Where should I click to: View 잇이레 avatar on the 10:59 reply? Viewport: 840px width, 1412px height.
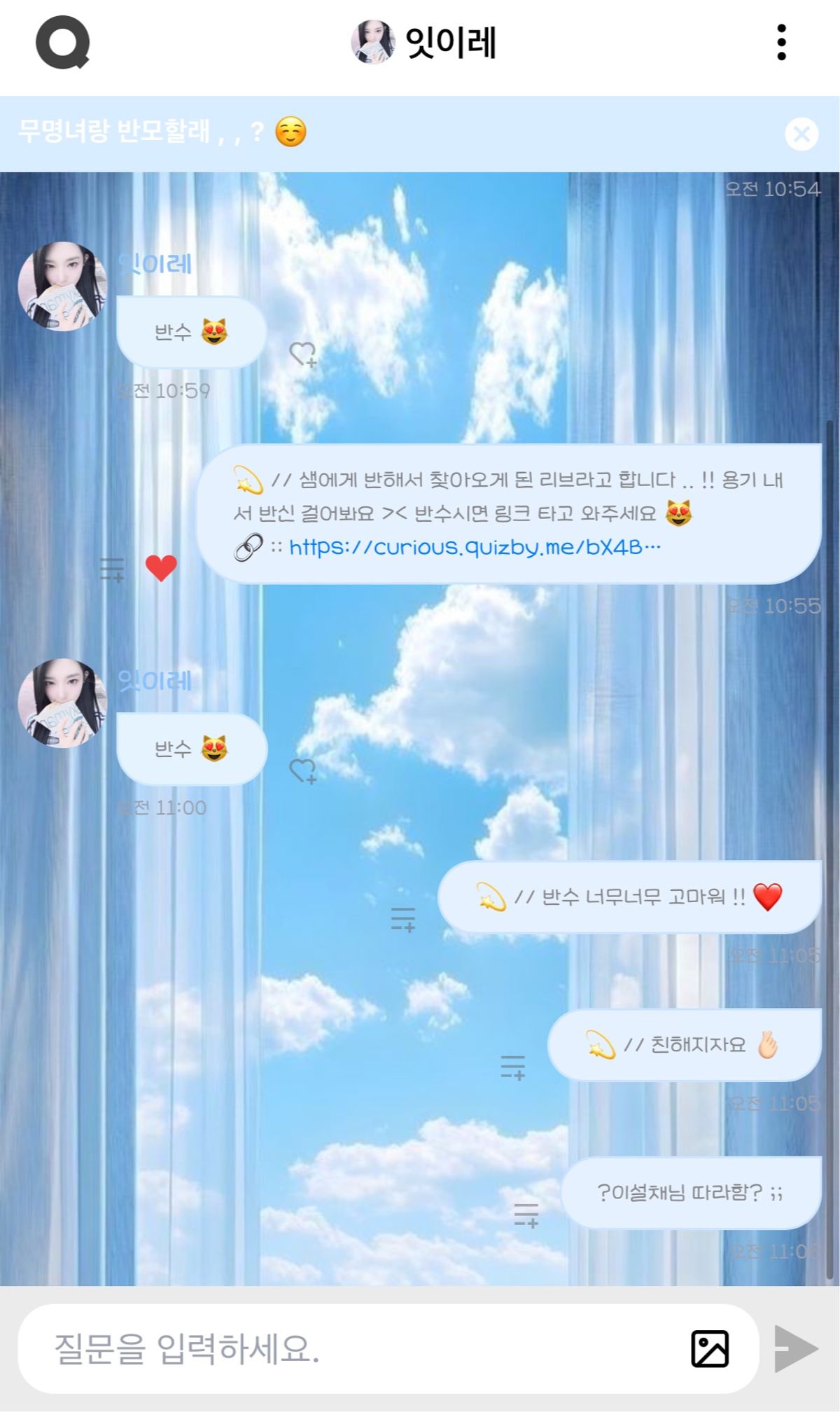tap(62, 286)
